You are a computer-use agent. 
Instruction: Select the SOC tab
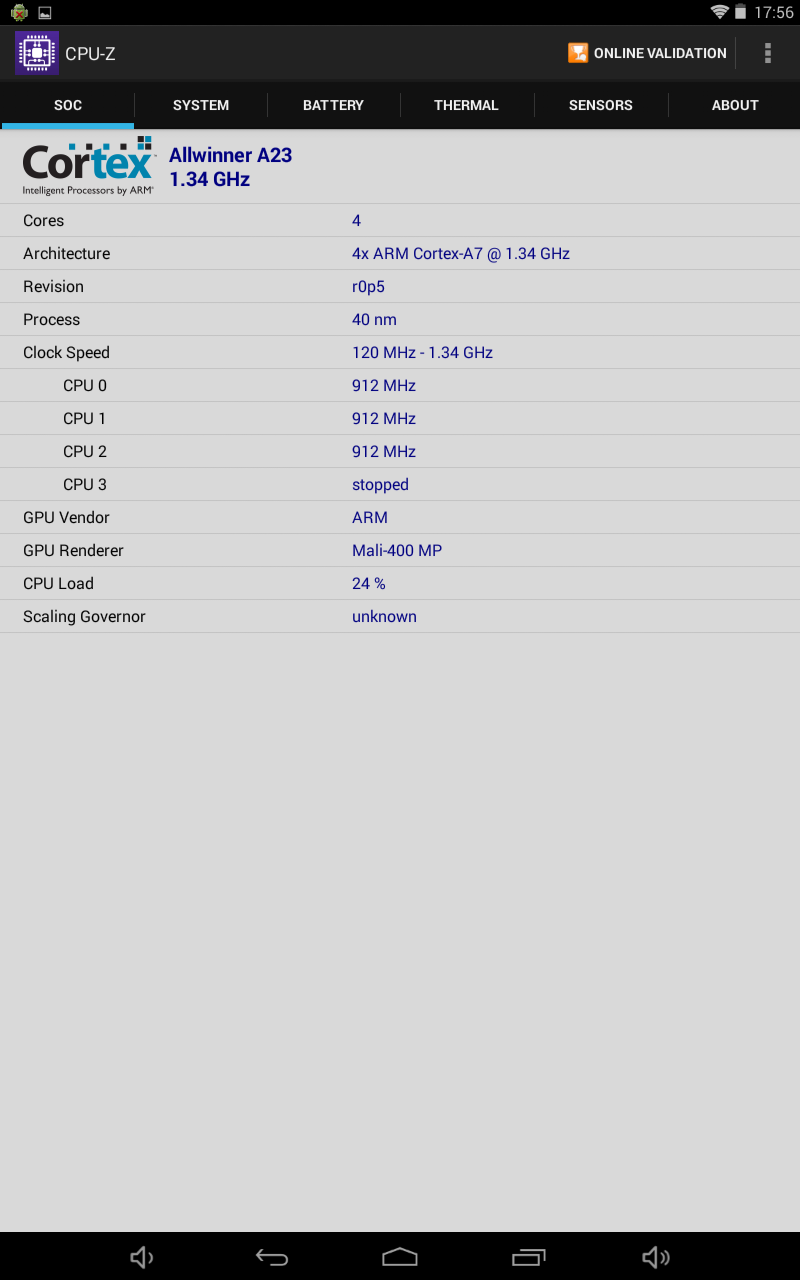[68, 105]
